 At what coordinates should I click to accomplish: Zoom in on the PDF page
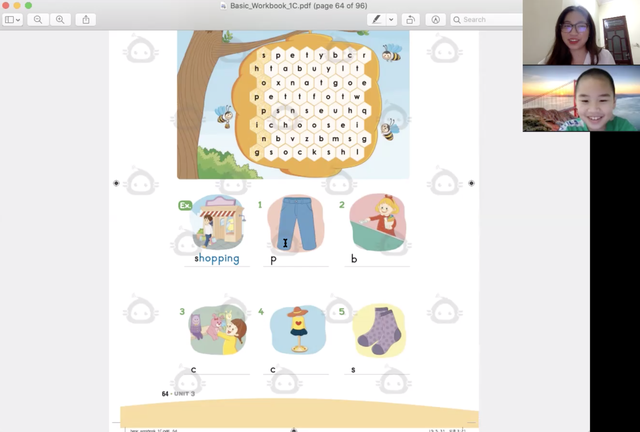tap(59, 19)
